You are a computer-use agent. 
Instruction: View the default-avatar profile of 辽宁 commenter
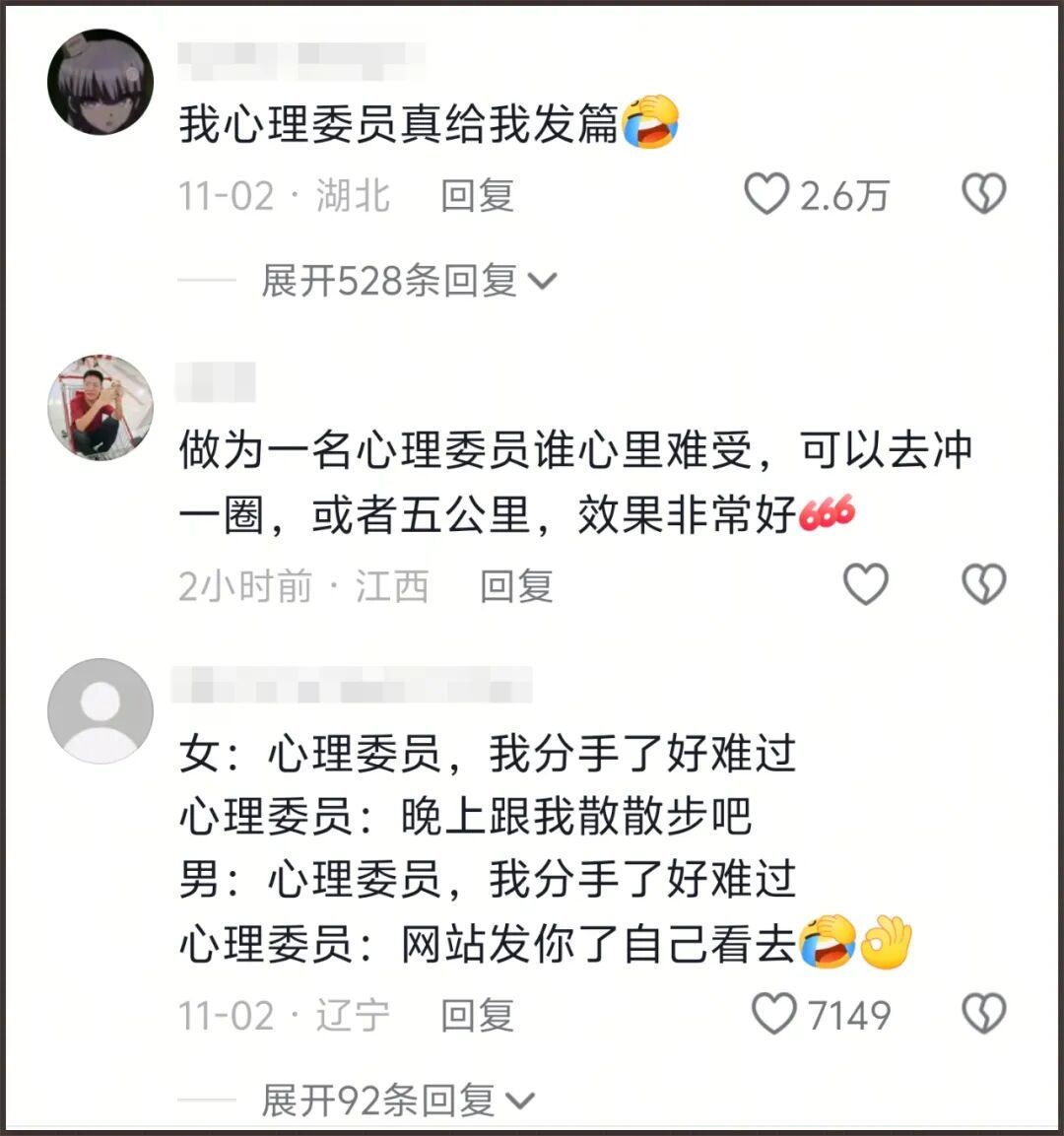[100, 710]
